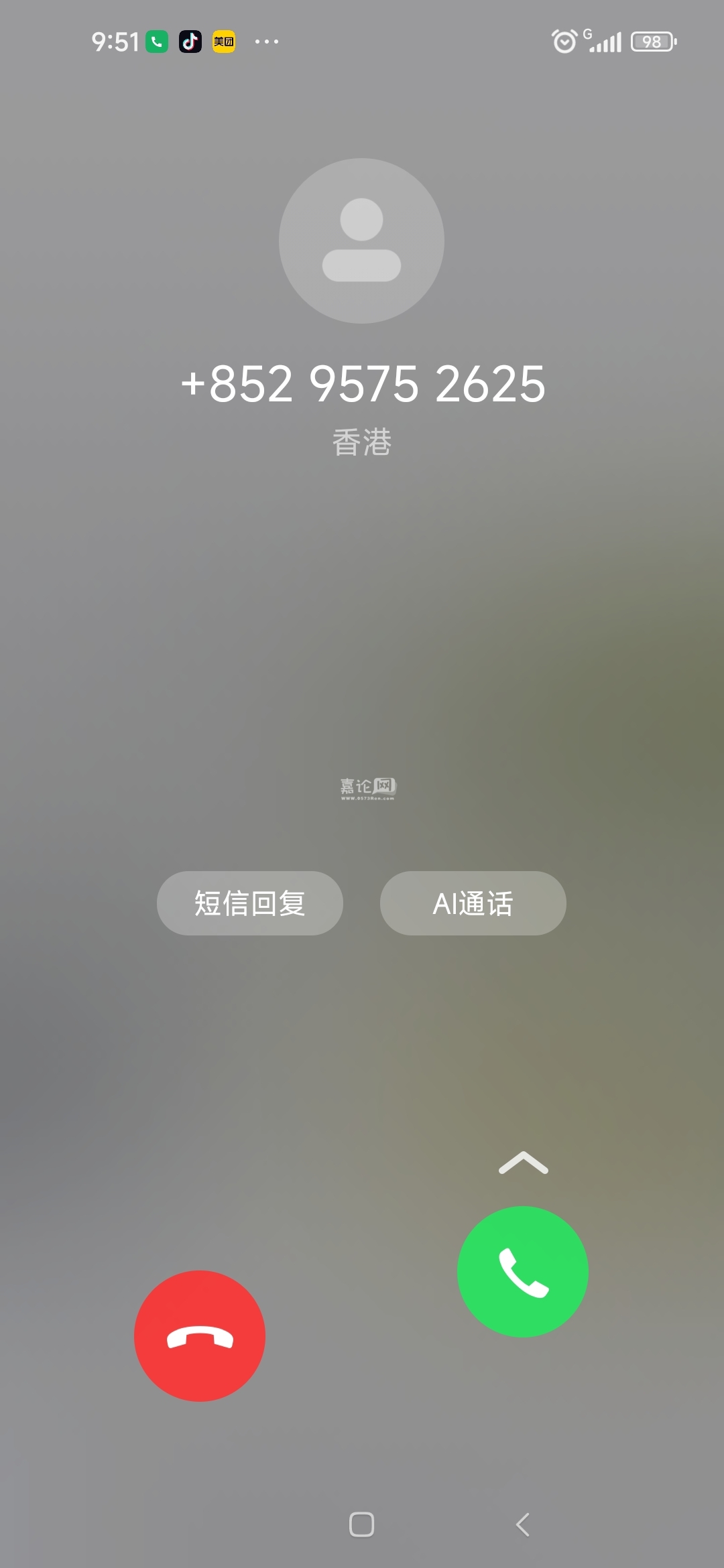Expand answer options with the up chevron

pyautogui.click(x=523, y=1163)
